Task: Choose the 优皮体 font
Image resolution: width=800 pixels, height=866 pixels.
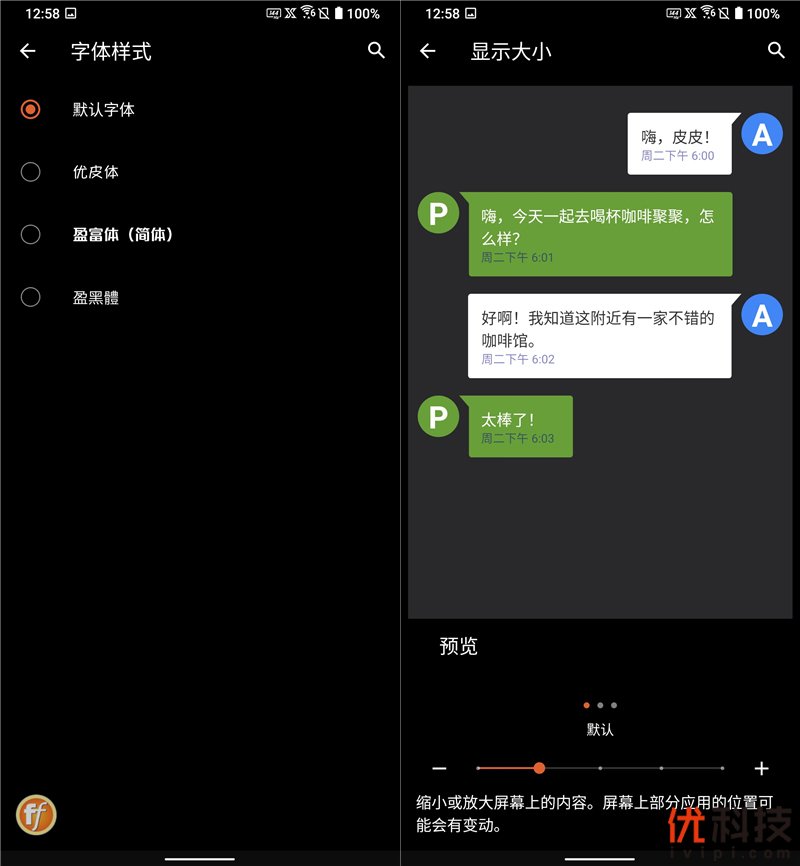Action: click(31, 172)
